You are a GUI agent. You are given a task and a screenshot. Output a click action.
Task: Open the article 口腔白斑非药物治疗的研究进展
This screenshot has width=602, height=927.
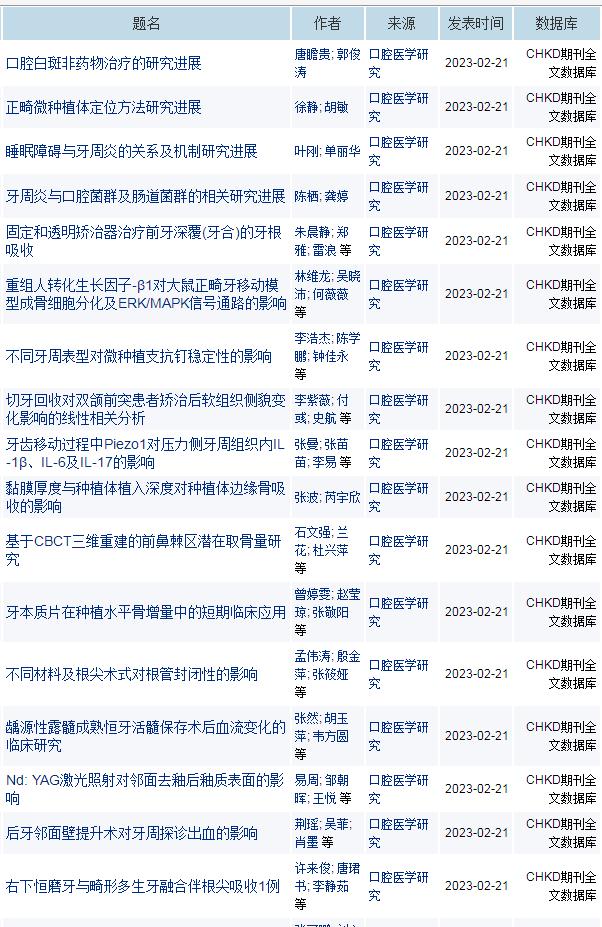[x=104, y=63]
